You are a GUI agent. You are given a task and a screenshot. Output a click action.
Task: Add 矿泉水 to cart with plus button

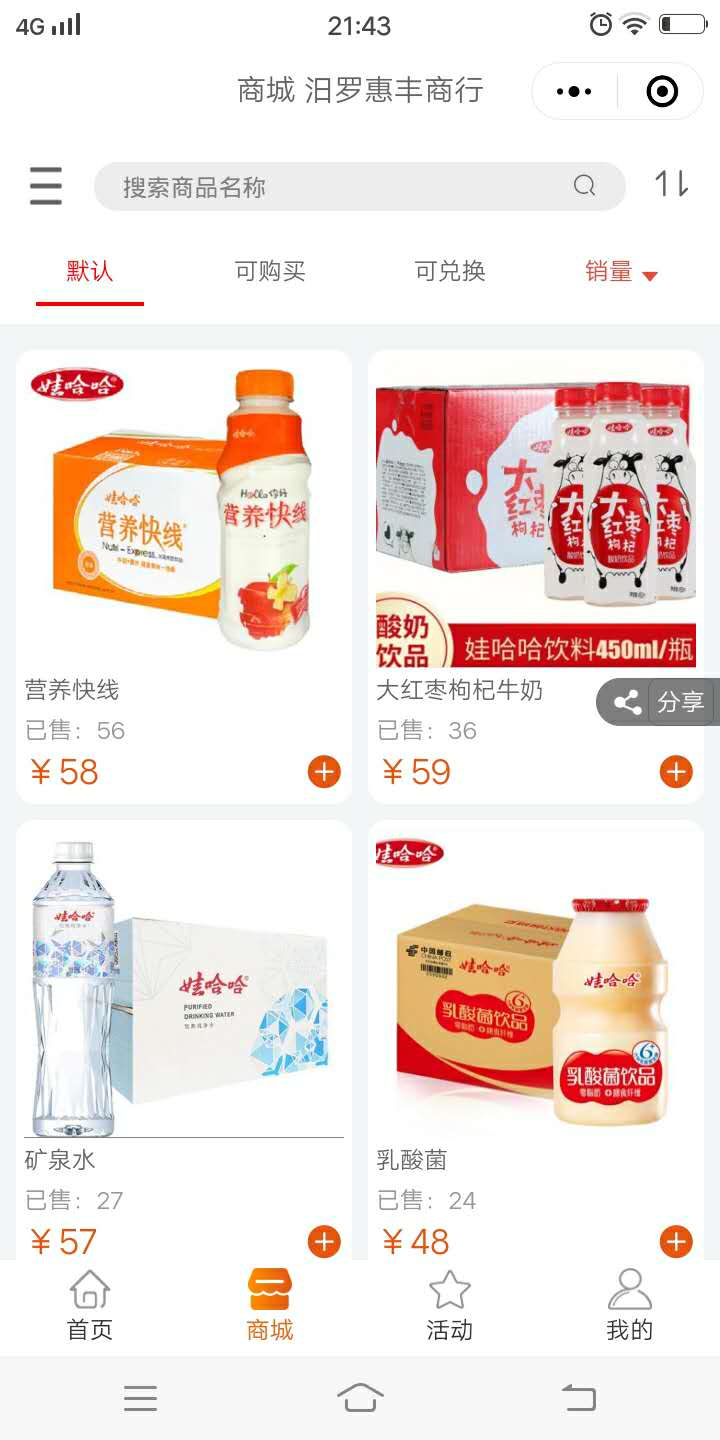[324, 1242]
